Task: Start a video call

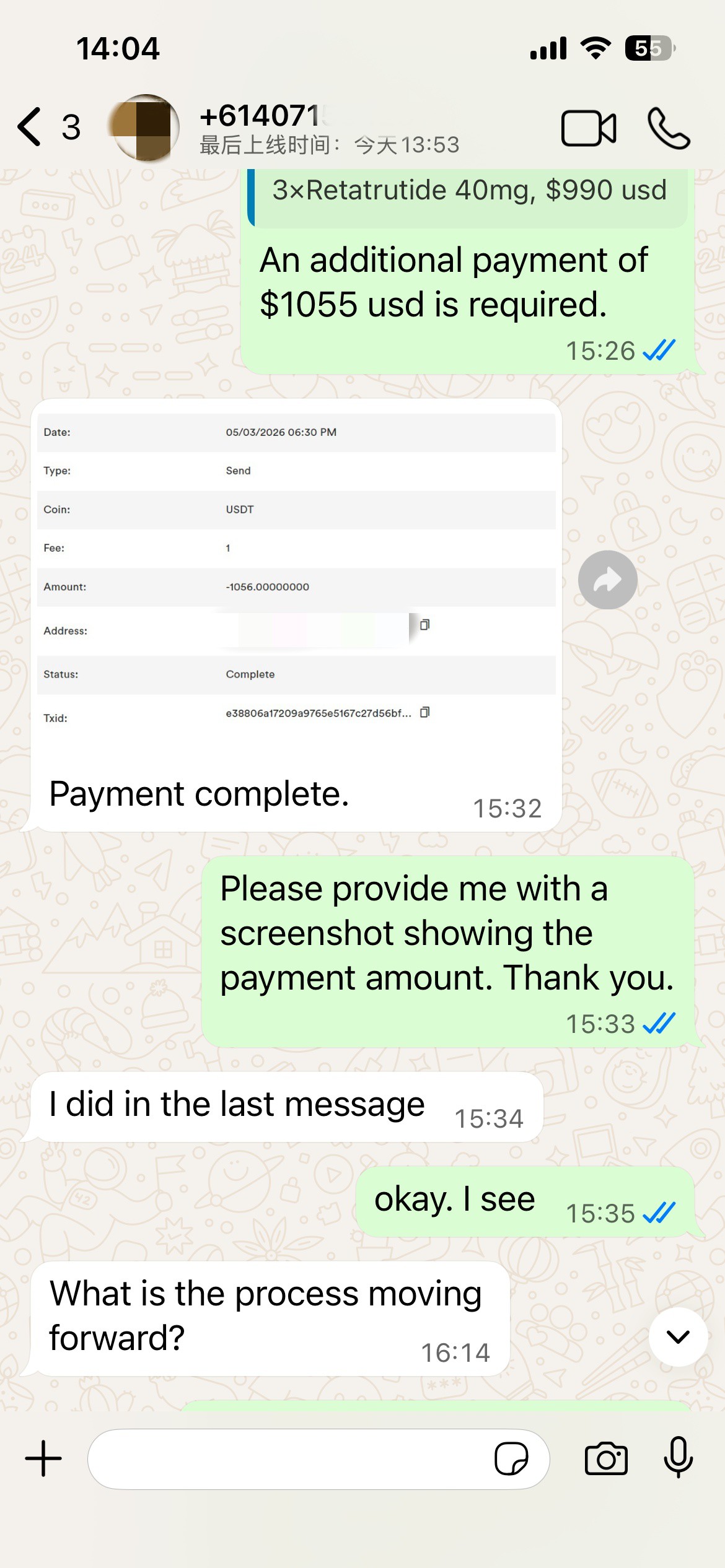Action: click(588, 128)
